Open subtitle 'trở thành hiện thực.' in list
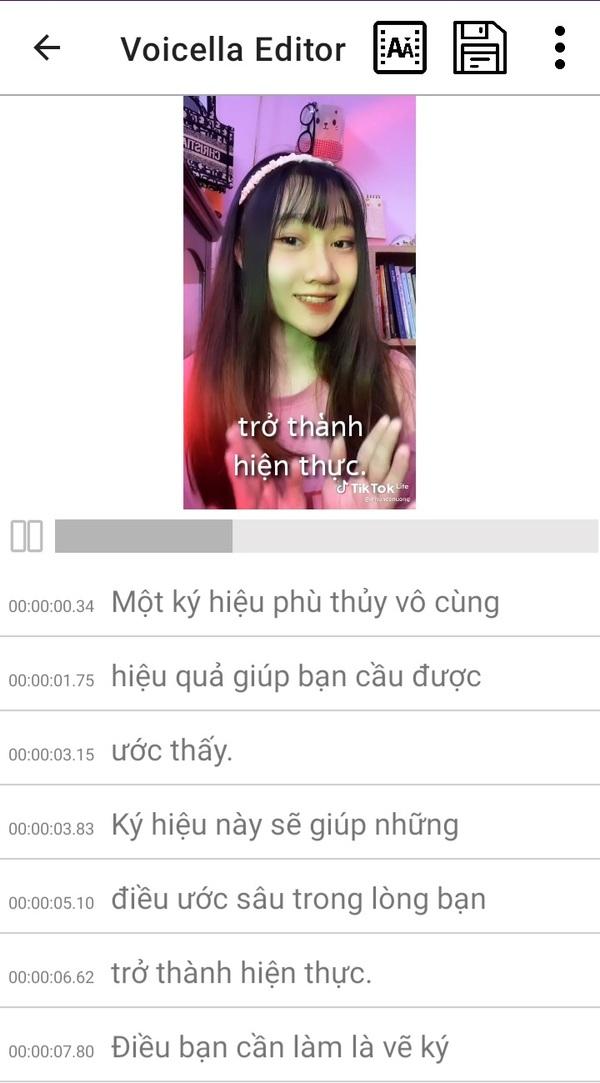Viewport: 600px width, 1083px height. click(x=241, y=973)
